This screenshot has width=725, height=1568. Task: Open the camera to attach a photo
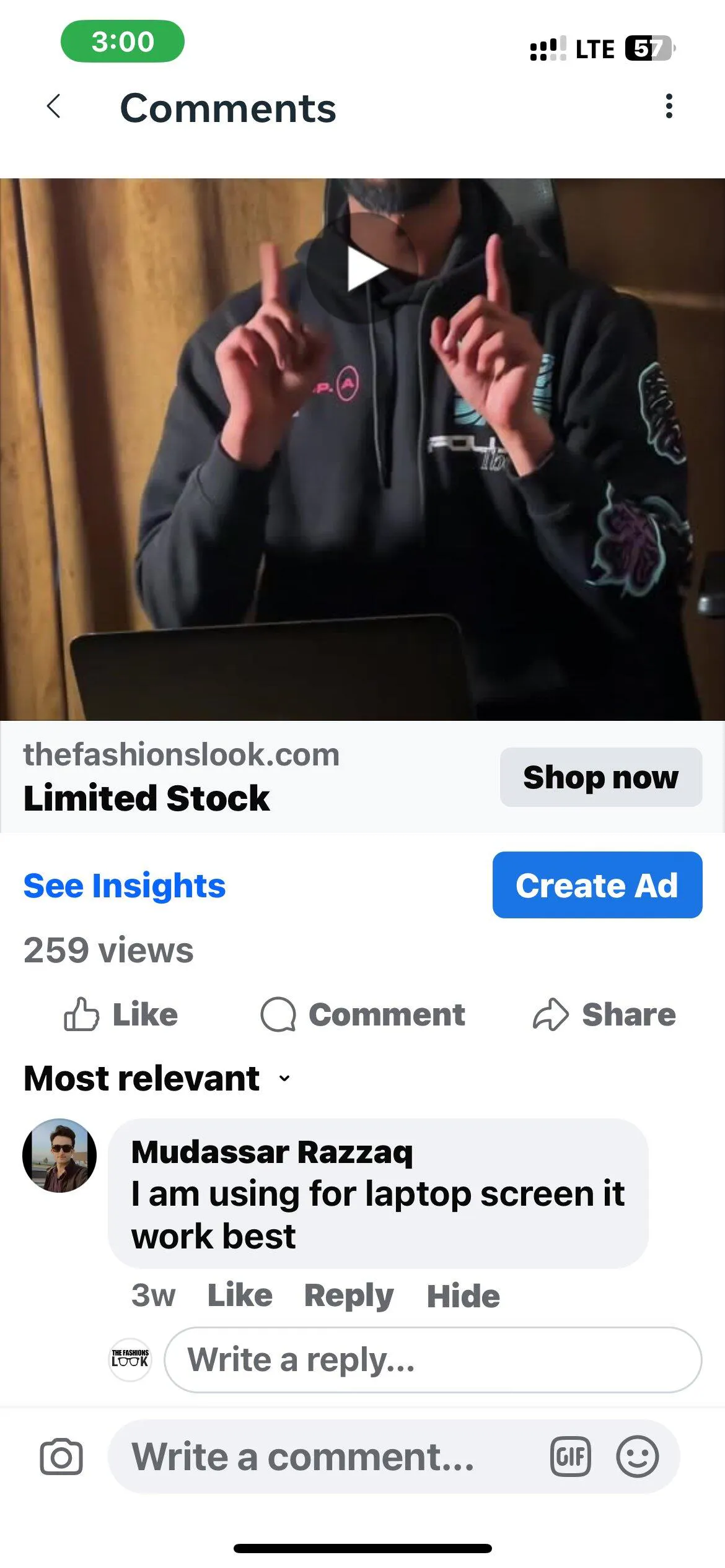tap(61, 1457)
